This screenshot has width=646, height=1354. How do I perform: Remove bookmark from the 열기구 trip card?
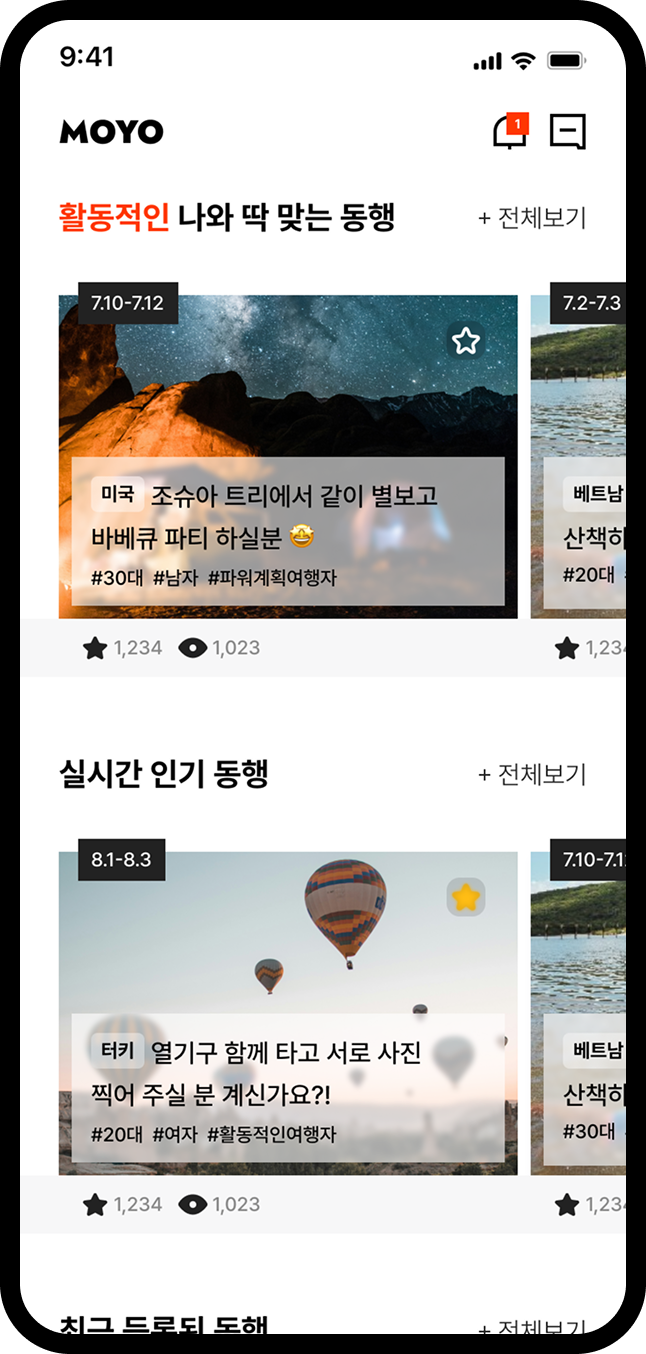465,898
